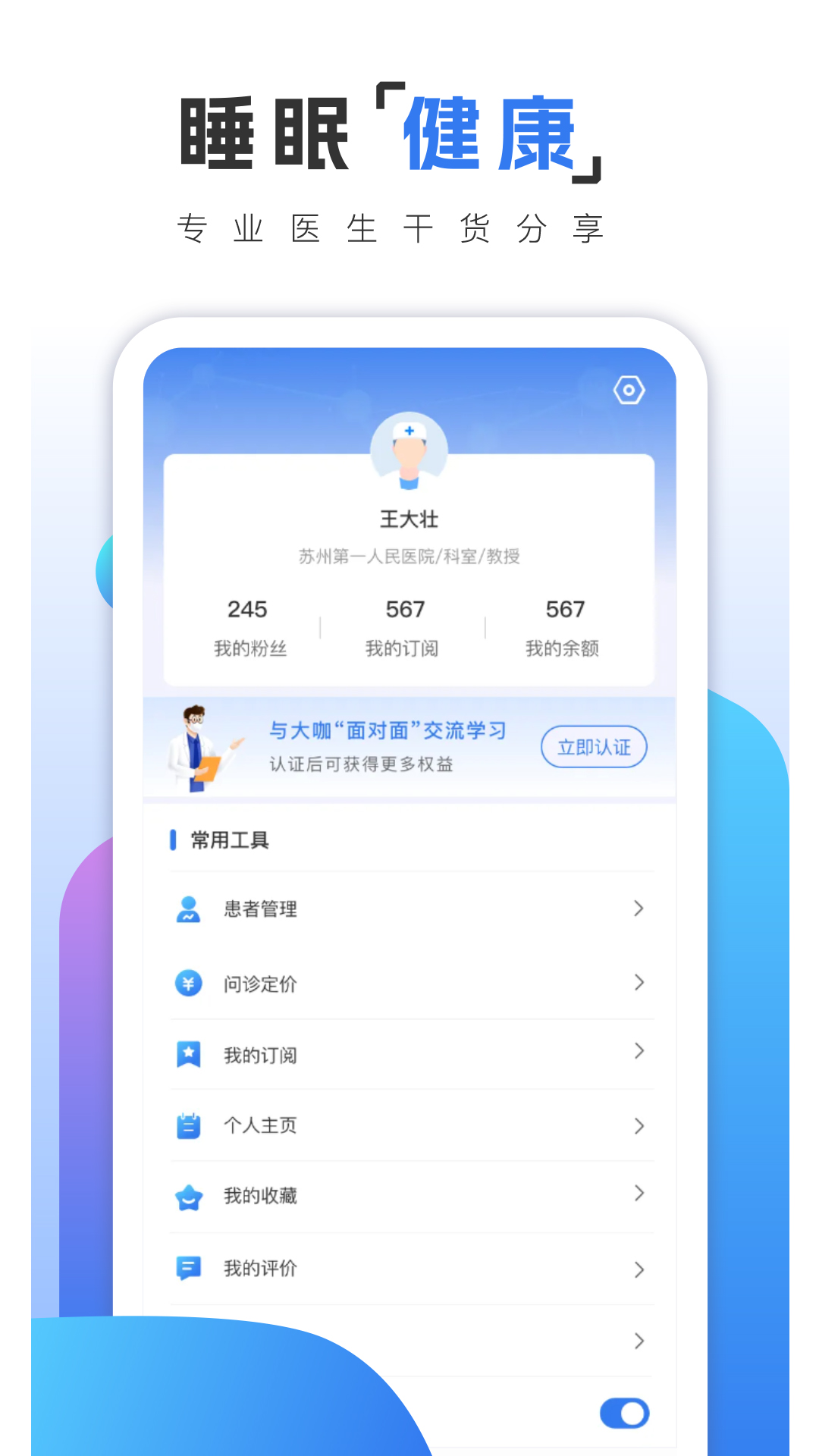Click the chat bubble icon beside 我的评价

pyautogui.click(x=188, y=1268)
